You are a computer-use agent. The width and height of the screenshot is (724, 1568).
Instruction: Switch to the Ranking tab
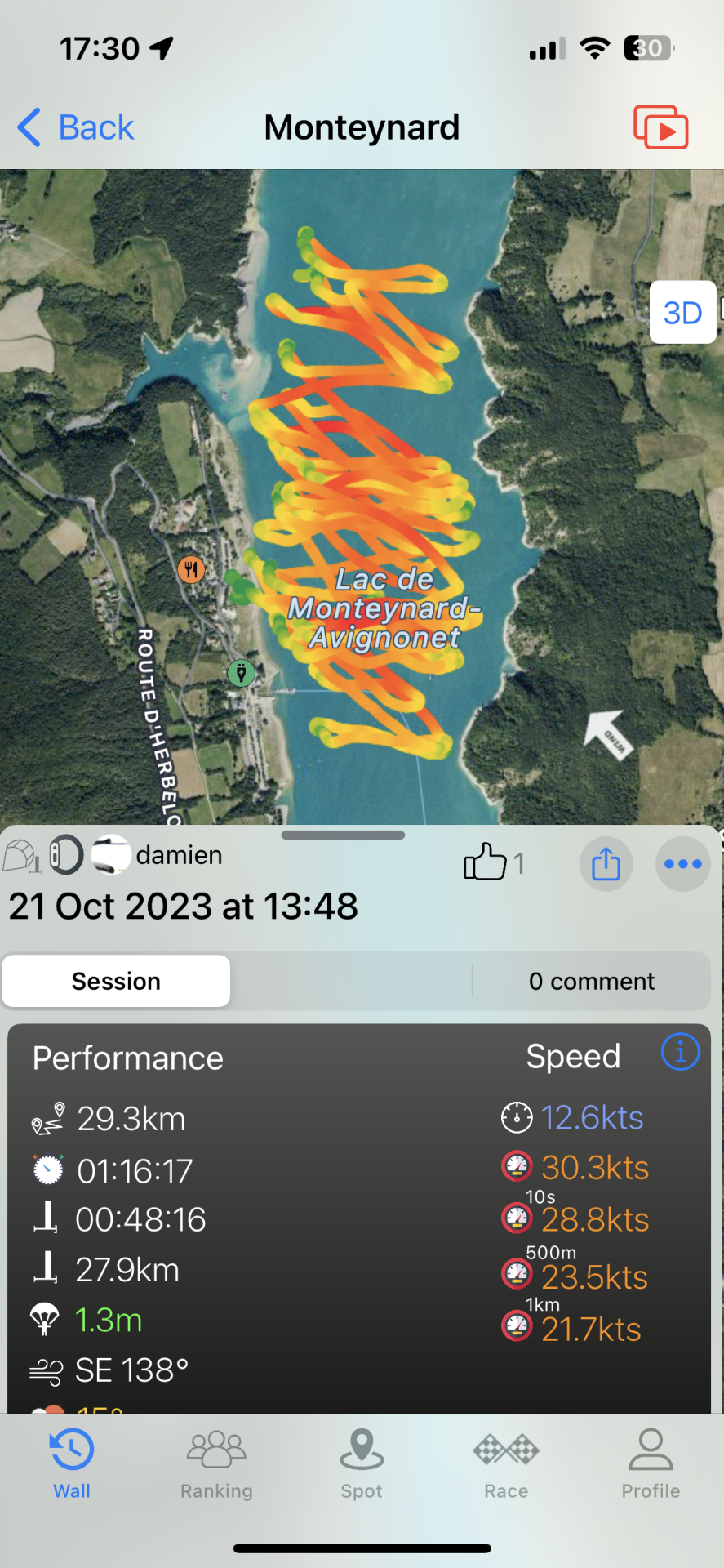(x=216, y=1463)
